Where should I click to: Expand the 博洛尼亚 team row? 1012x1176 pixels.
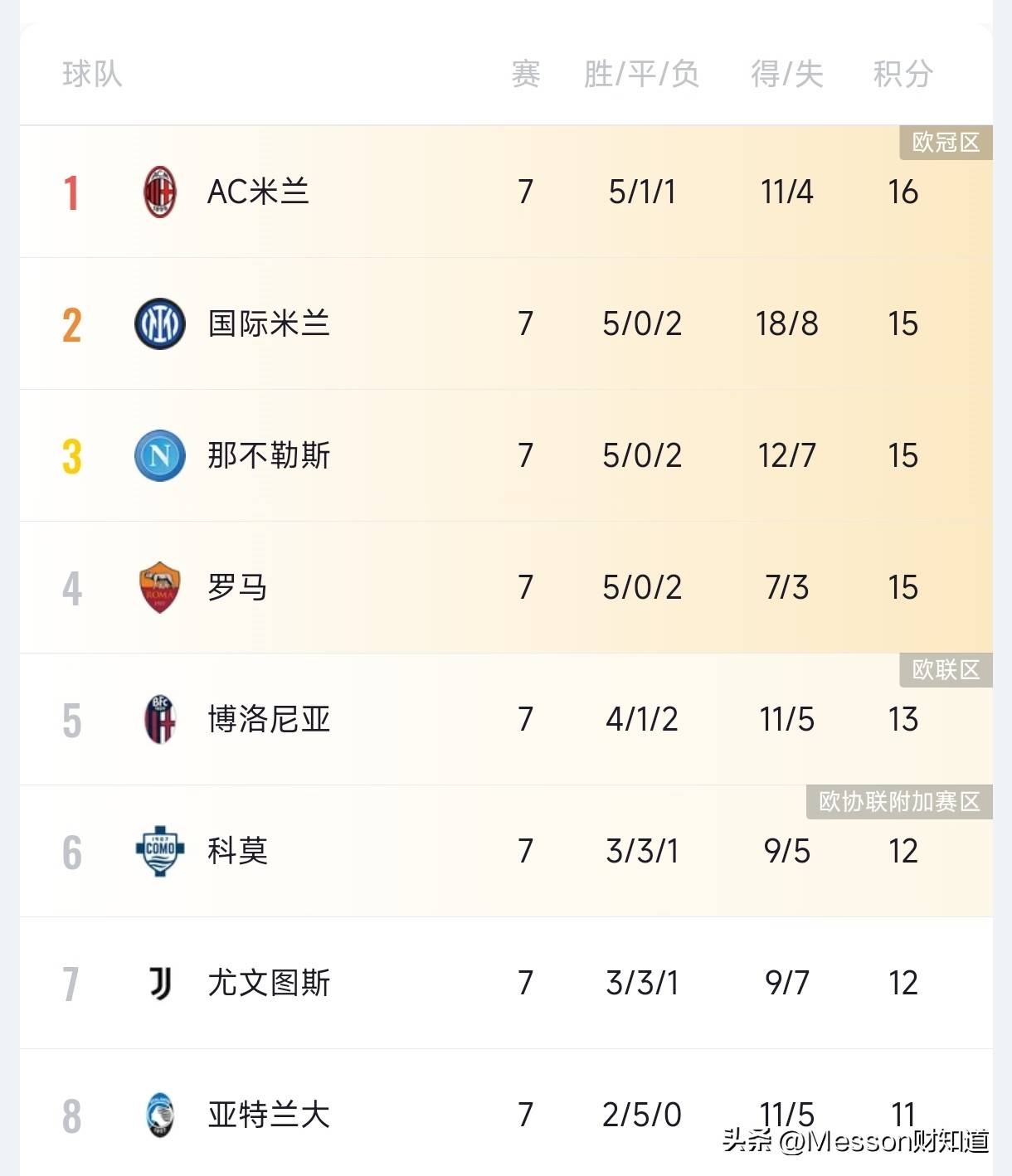506,720
